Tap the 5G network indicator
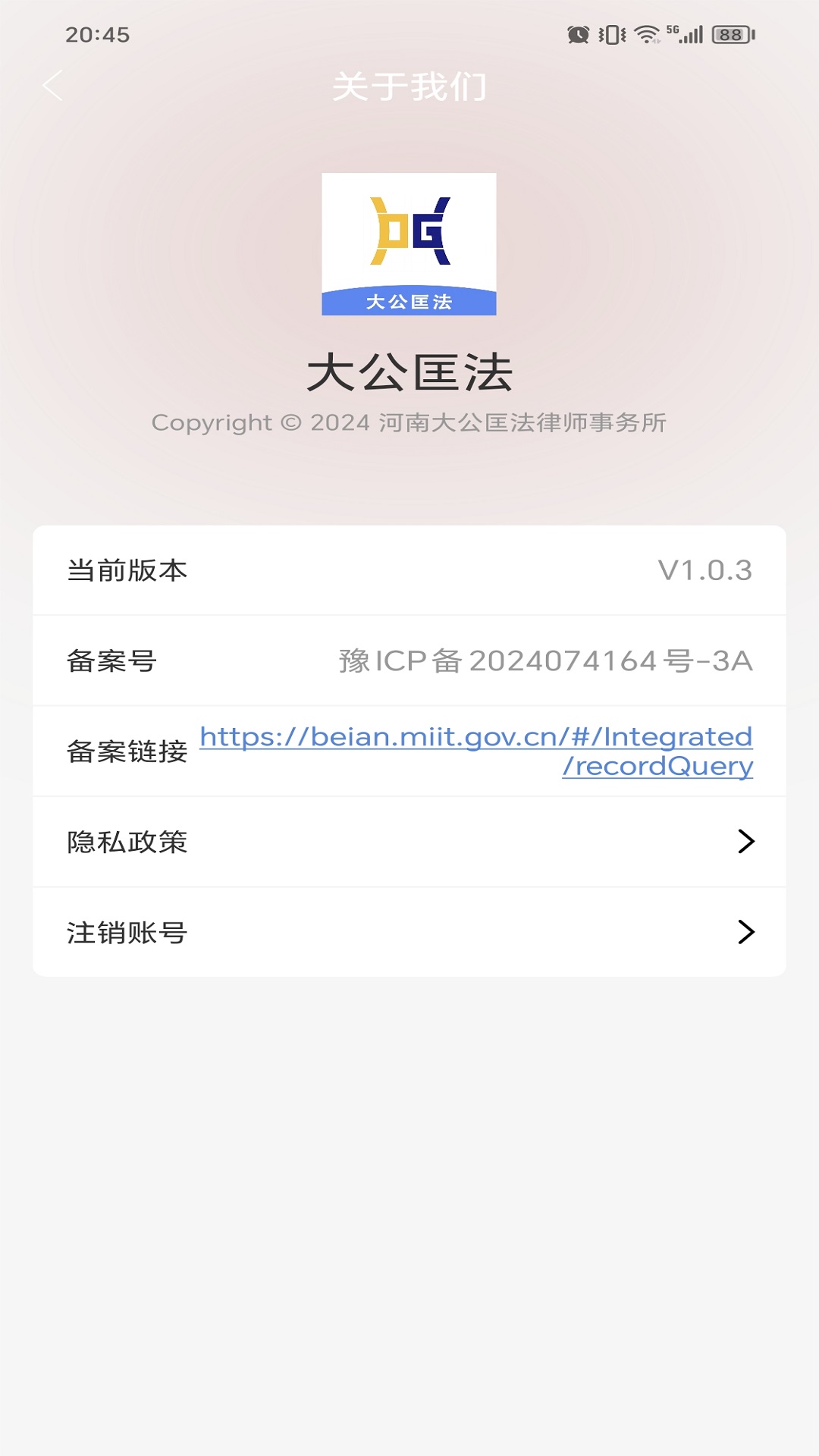This screenshot has width=819, height=1456. click(x=672, y=30)
